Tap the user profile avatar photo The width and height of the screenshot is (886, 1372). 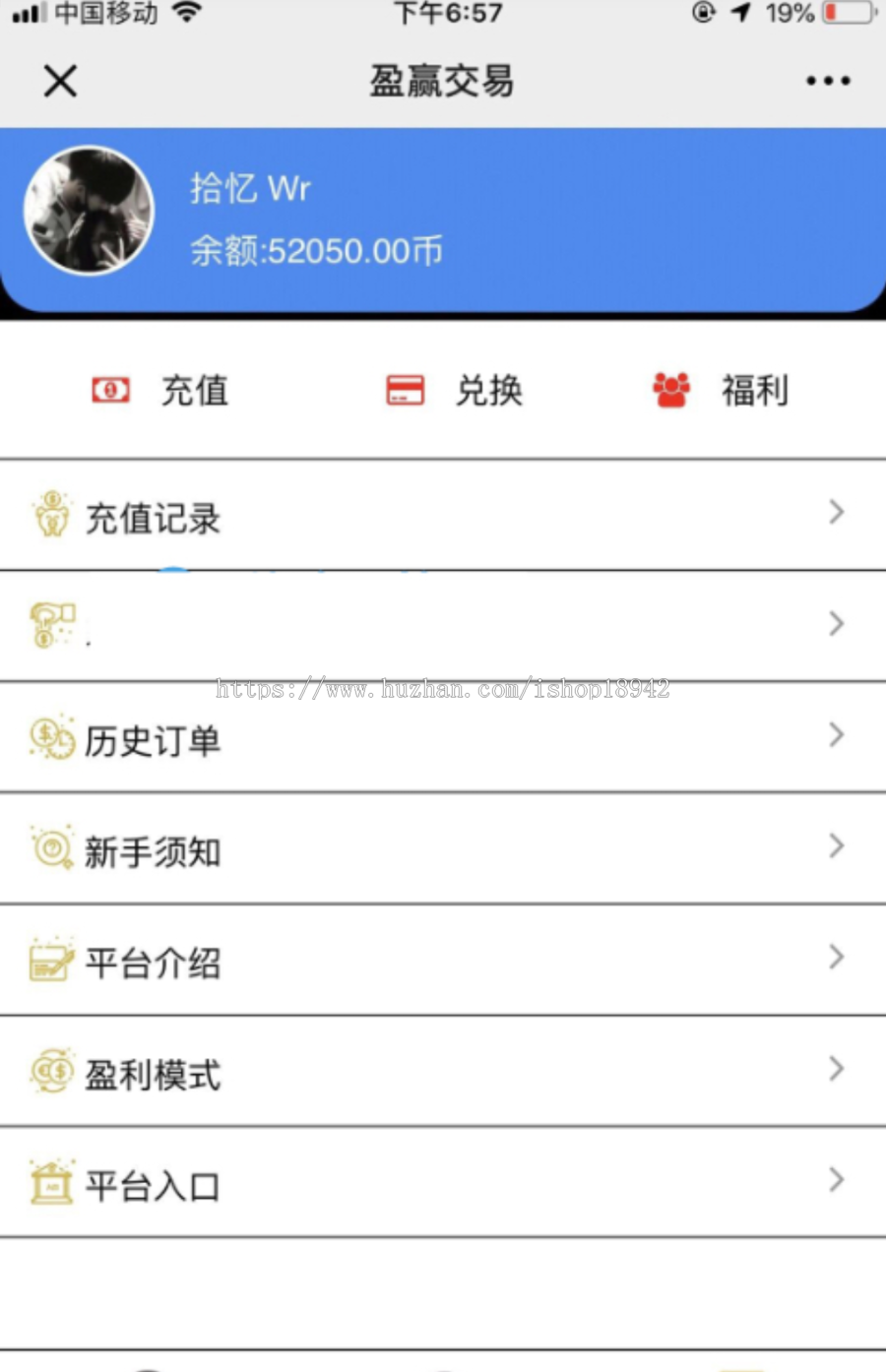click(89, 211)
